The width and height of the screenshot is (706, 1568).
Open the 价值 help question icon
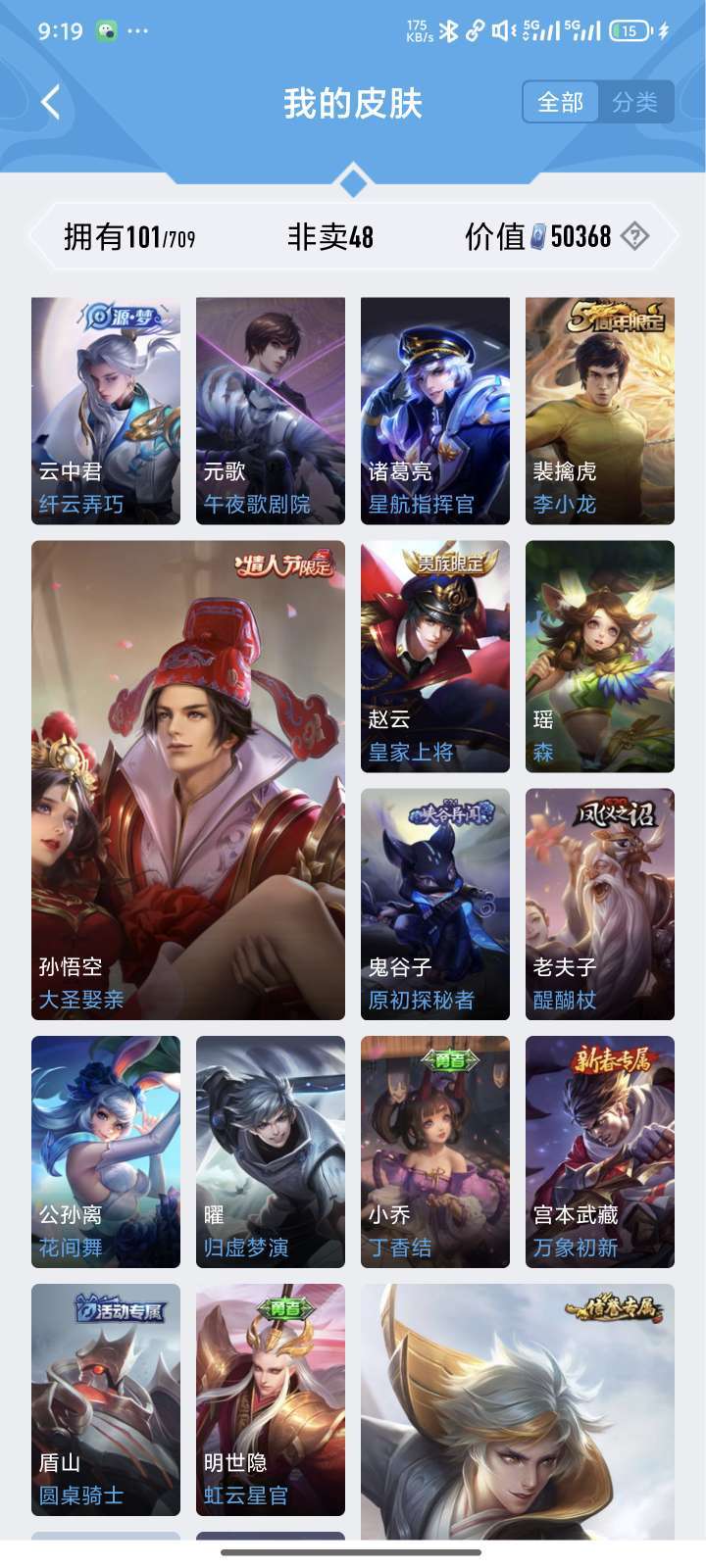635,236
